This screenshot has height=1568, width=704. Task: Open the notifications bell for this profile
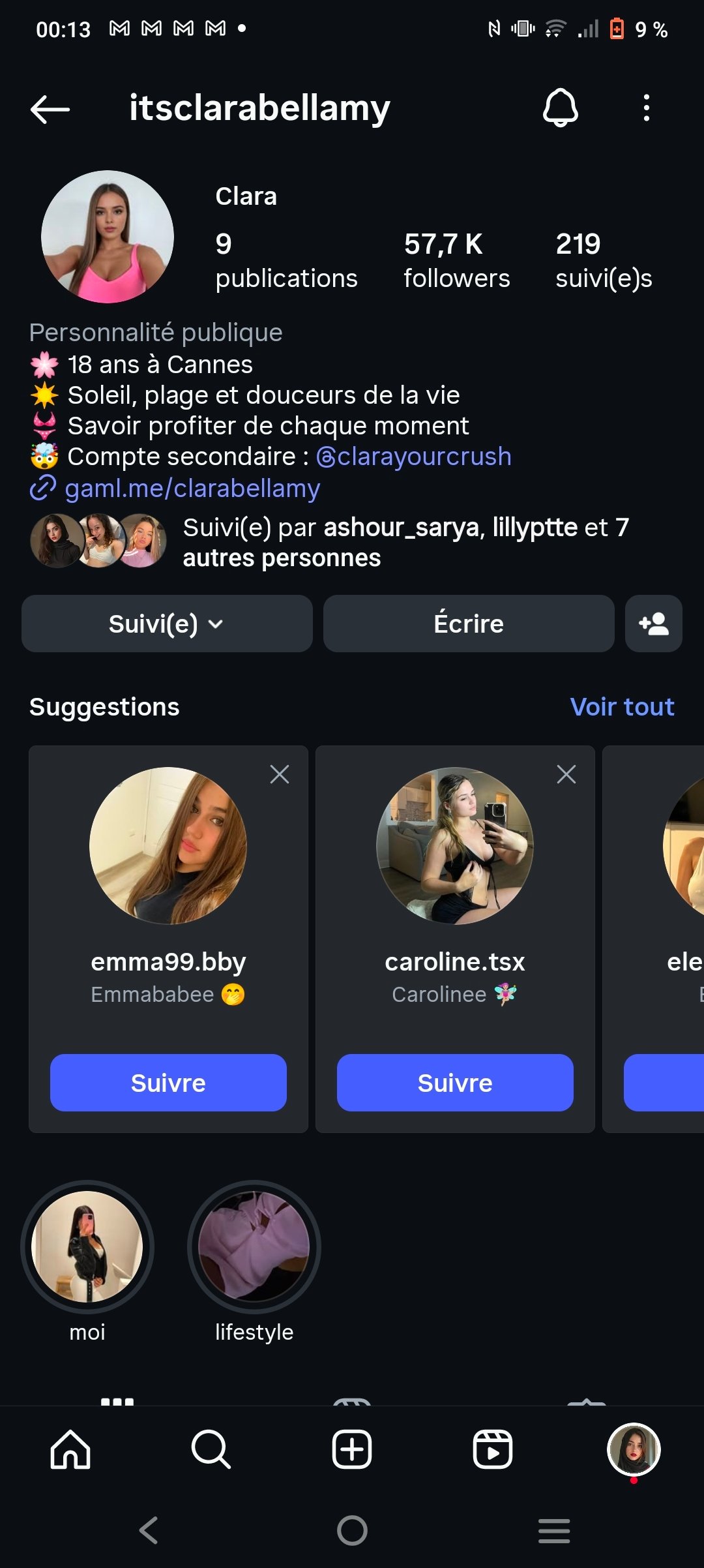(560, 108)
